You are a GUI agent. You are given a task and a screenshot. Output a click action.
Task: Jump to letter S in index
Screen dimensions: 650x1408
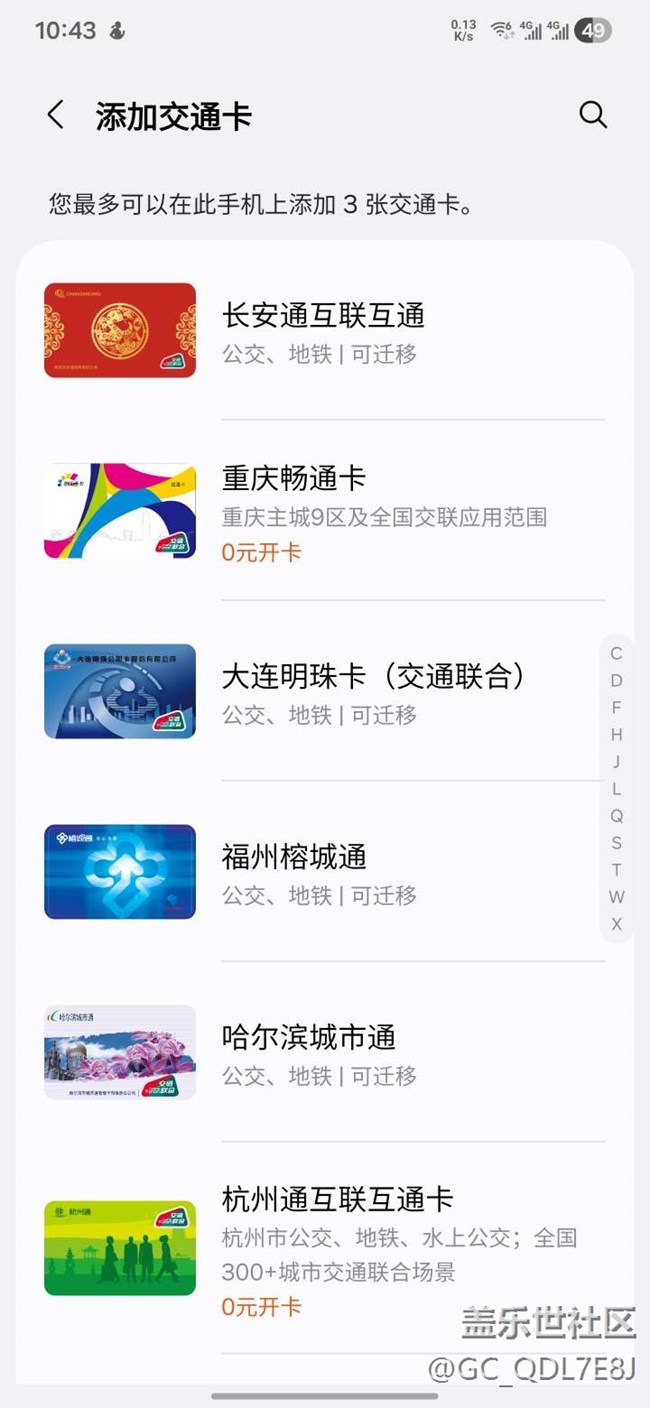click(x=616, y=843)
